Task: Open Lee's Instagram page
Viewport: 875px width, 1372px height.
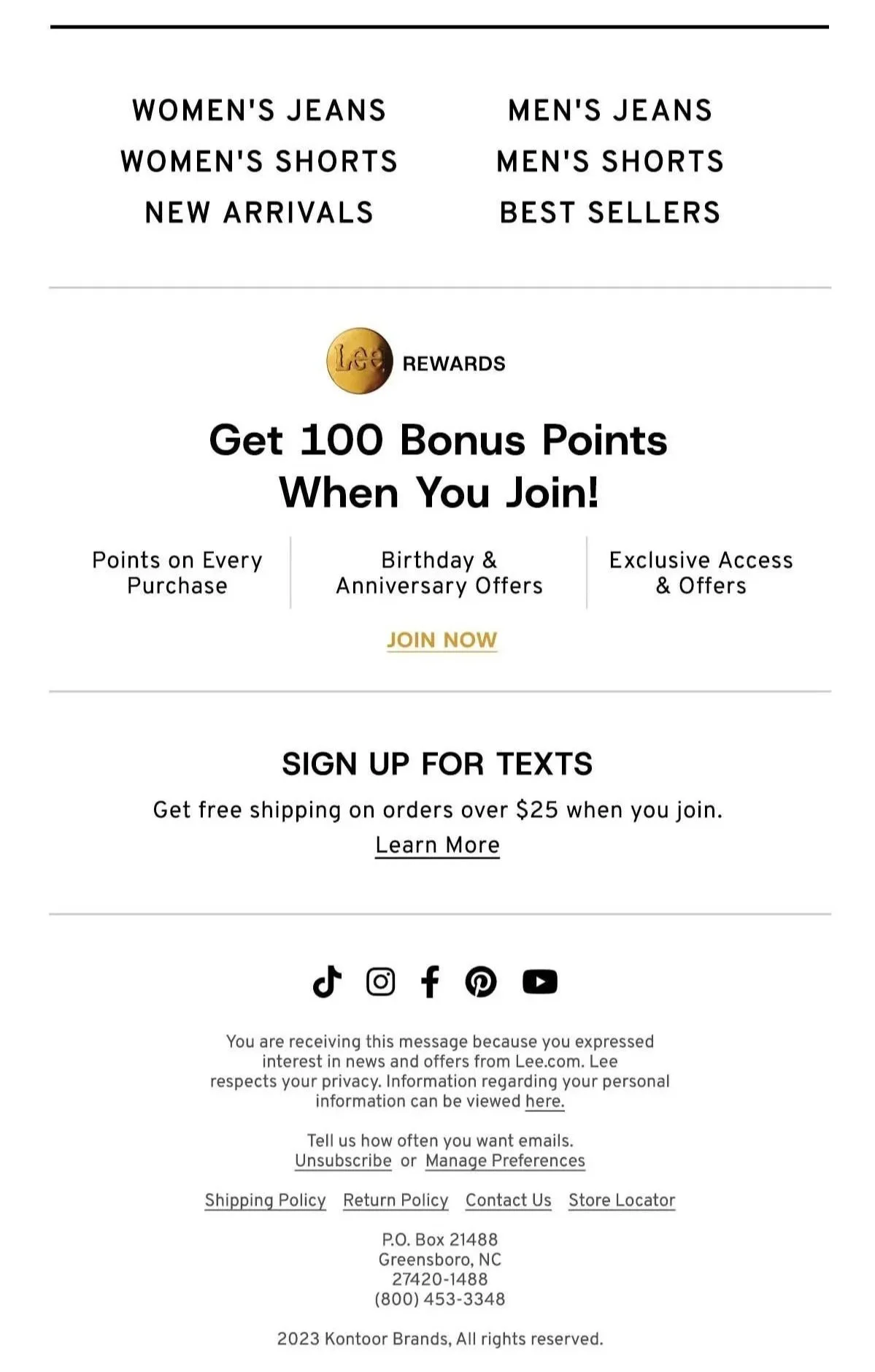Action: pyautogui.click(x=380, y=981)
